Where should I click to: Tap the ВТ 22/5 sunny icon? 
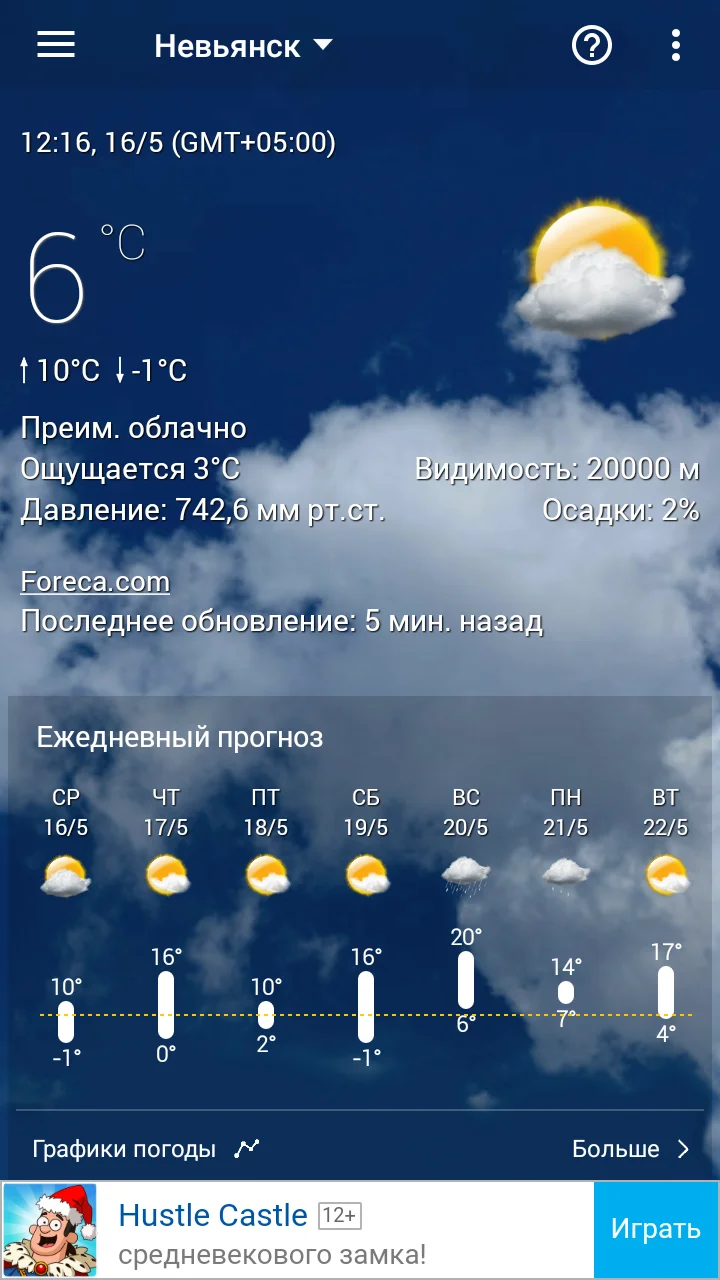pyautogui.click(x=665, y=875)
